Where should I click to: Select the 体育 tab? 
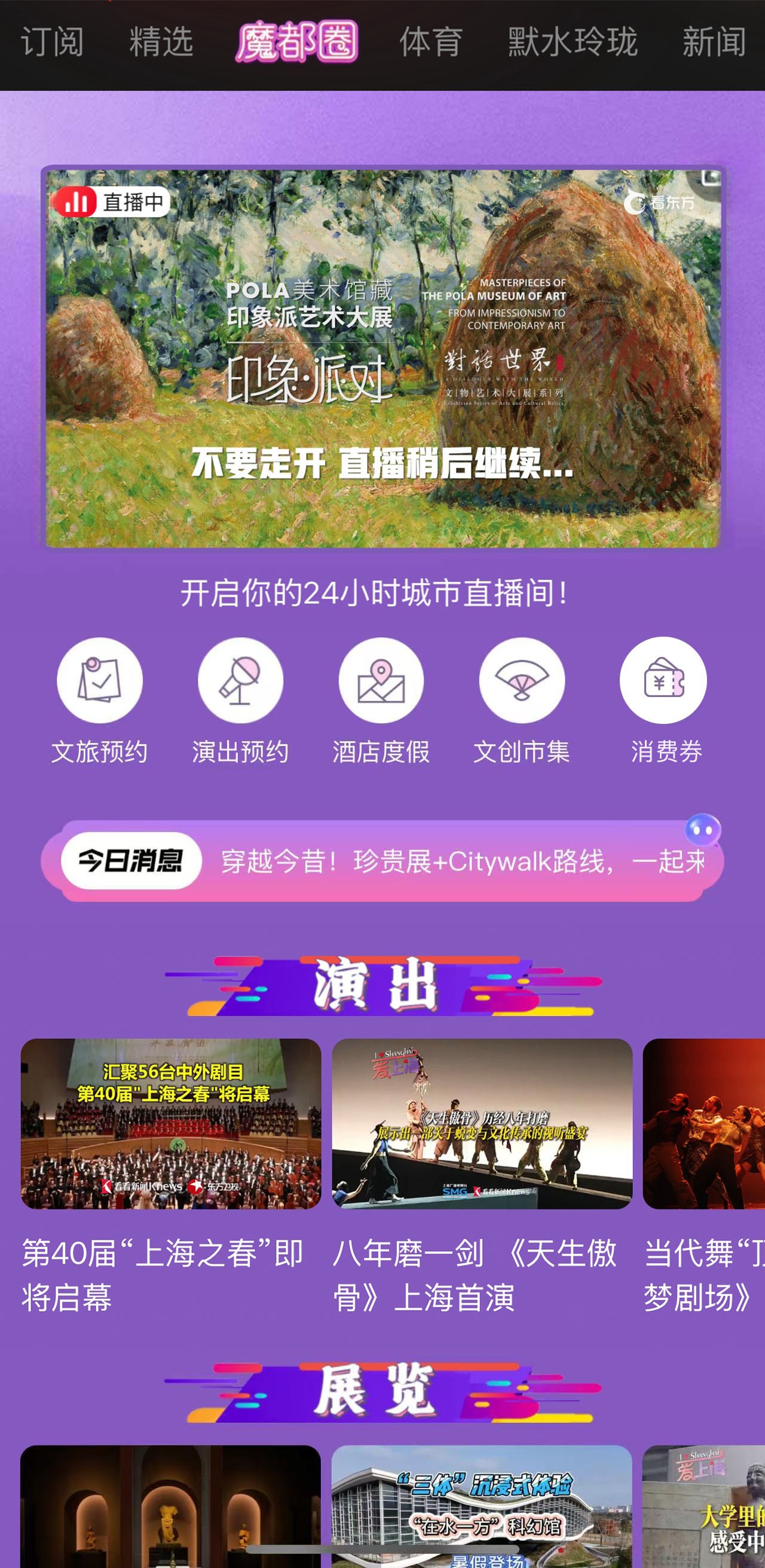pyautogui.click(x=431, y=42)
